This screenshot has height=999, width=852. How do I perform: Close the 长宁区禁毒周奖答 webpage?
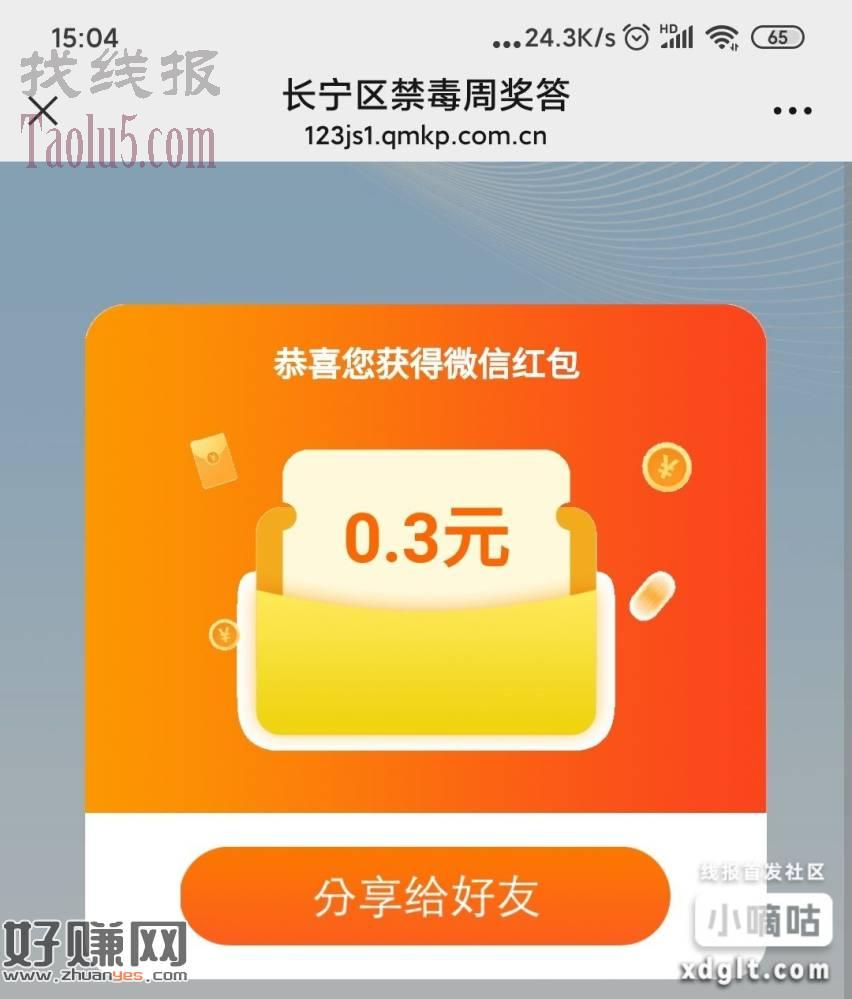click(43, 110)
